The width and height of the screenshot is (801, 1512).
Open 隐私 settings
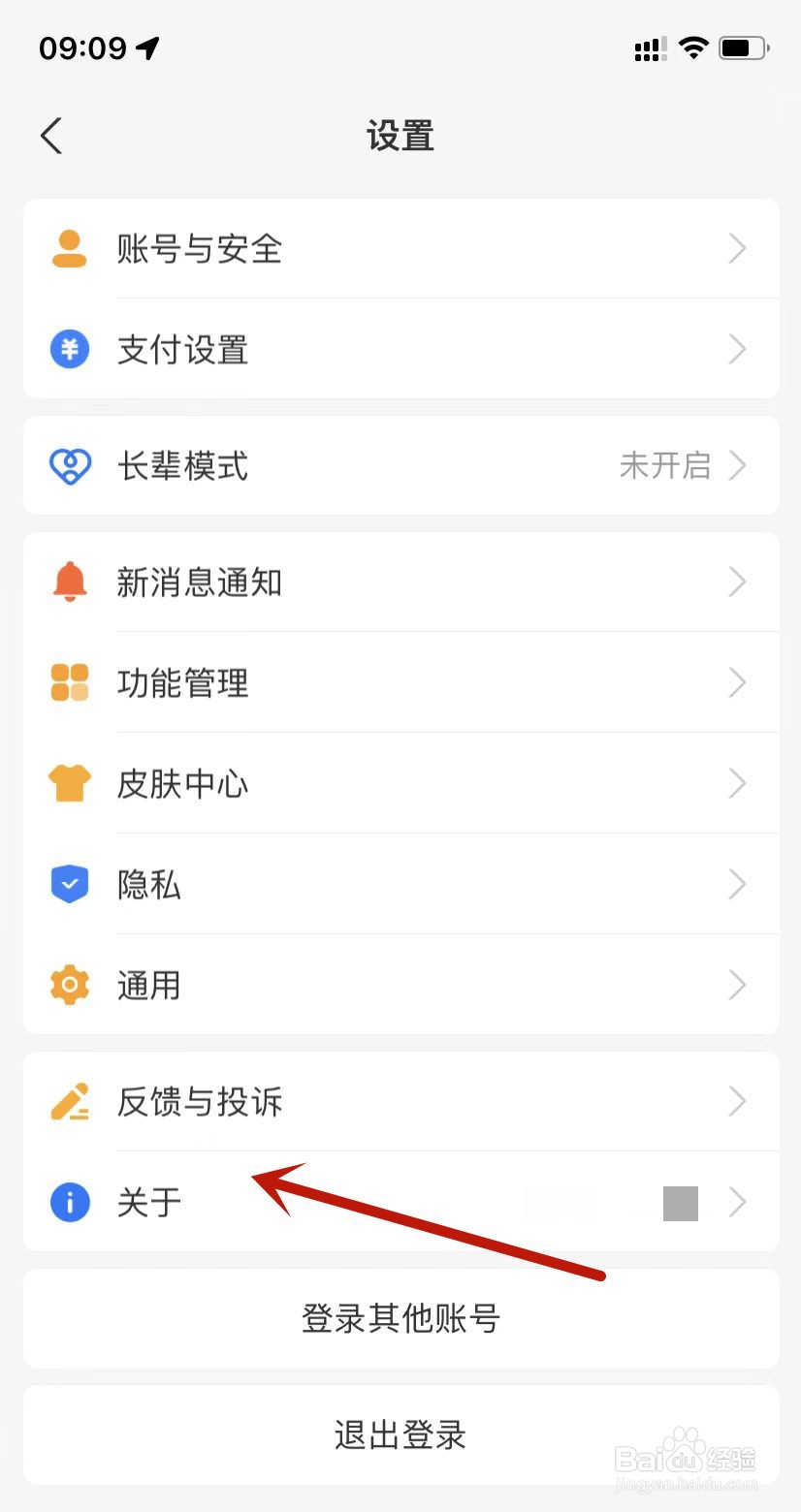tap(400, 884)
